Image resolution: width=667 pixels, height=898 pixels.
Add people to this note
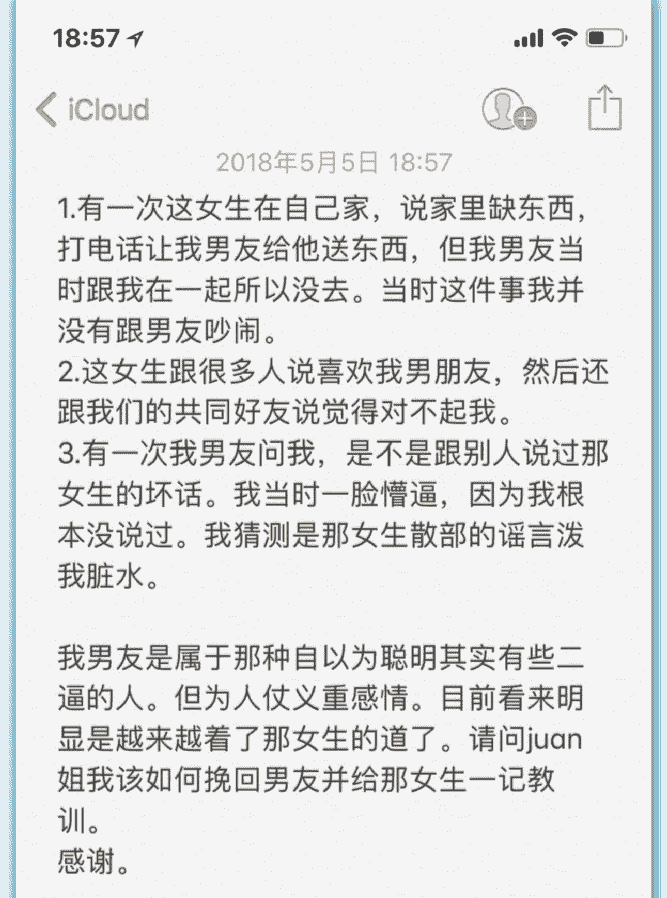pos(507,109)
